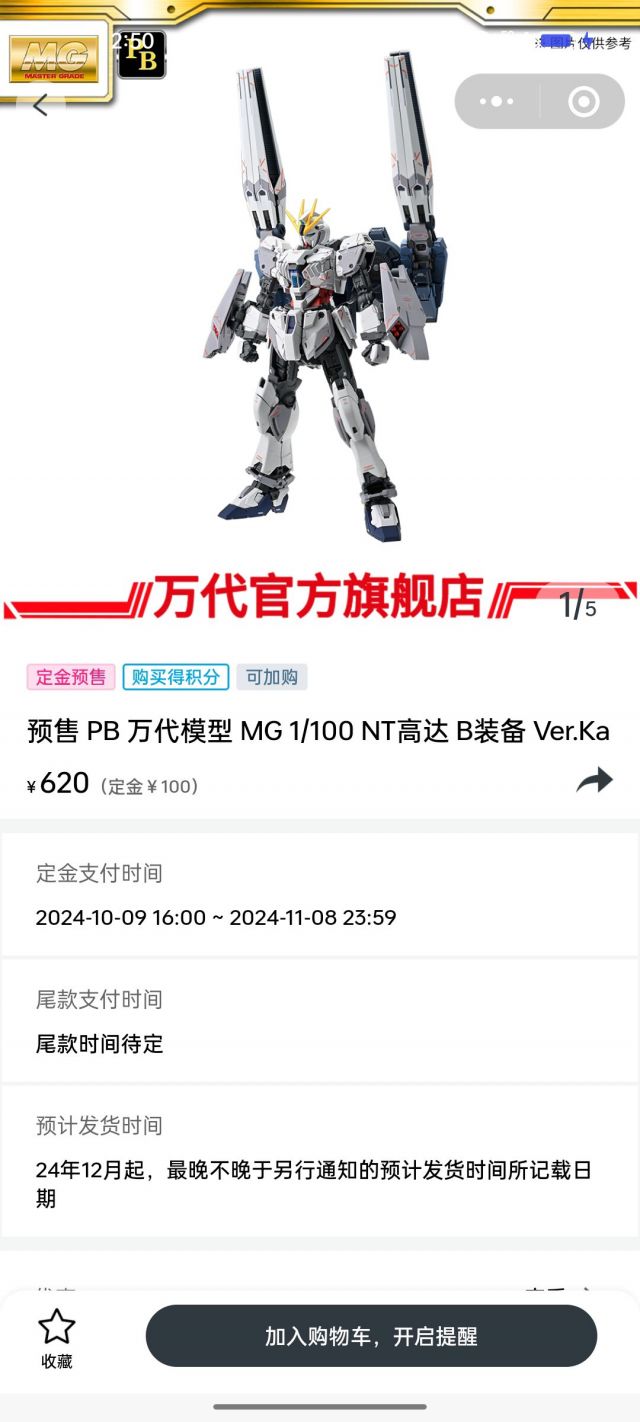The height and width of the screenshot is (1422, 640).
Task: Go back using the top-left arrow
Action: [40, 105]
